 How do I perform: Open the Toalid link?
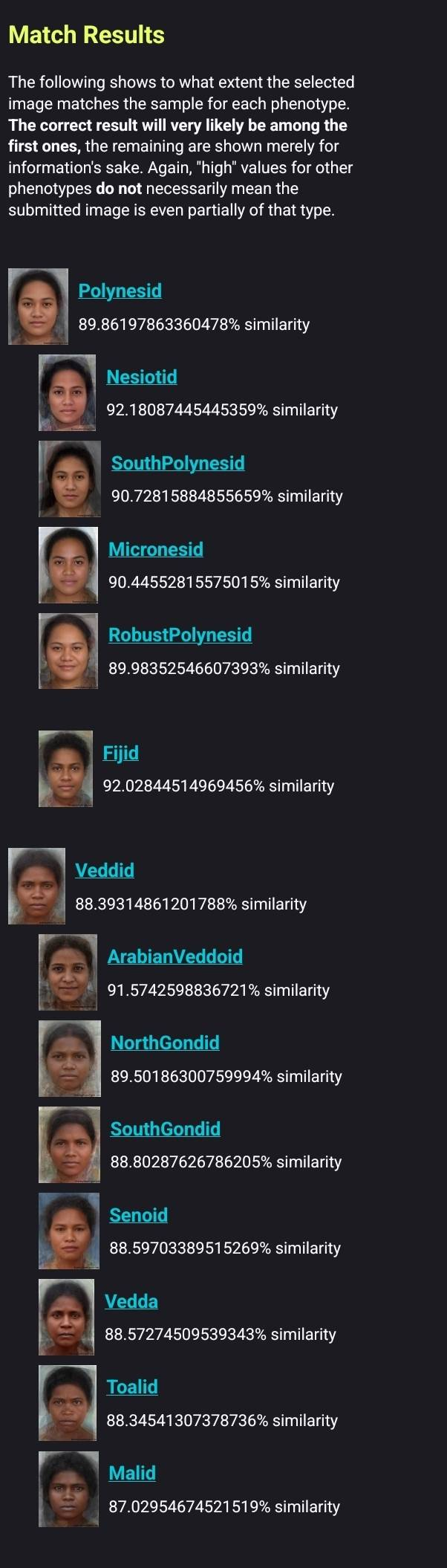(x=131, y=1387)
